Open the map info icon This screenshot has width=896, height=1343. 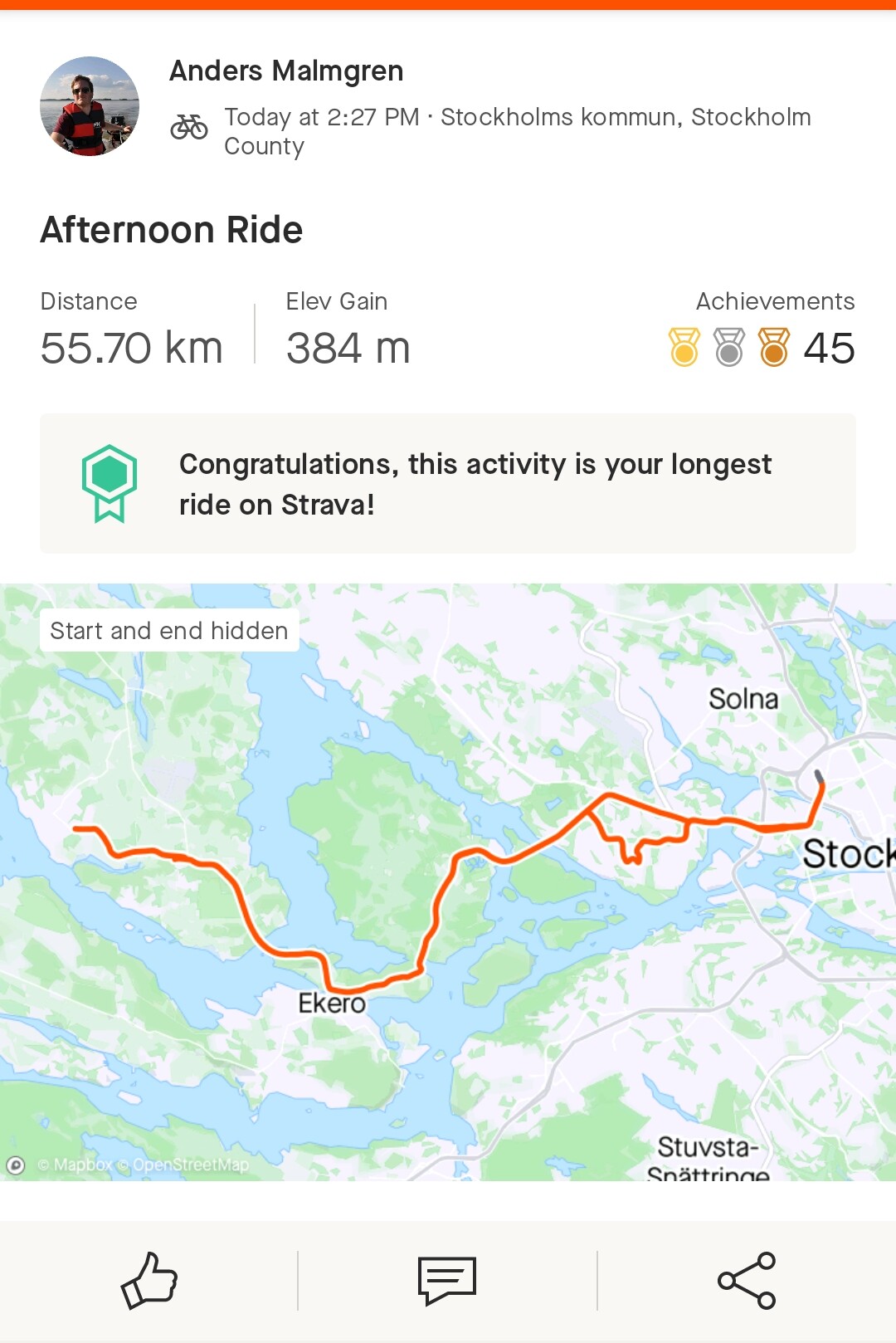pos(16,1165)
